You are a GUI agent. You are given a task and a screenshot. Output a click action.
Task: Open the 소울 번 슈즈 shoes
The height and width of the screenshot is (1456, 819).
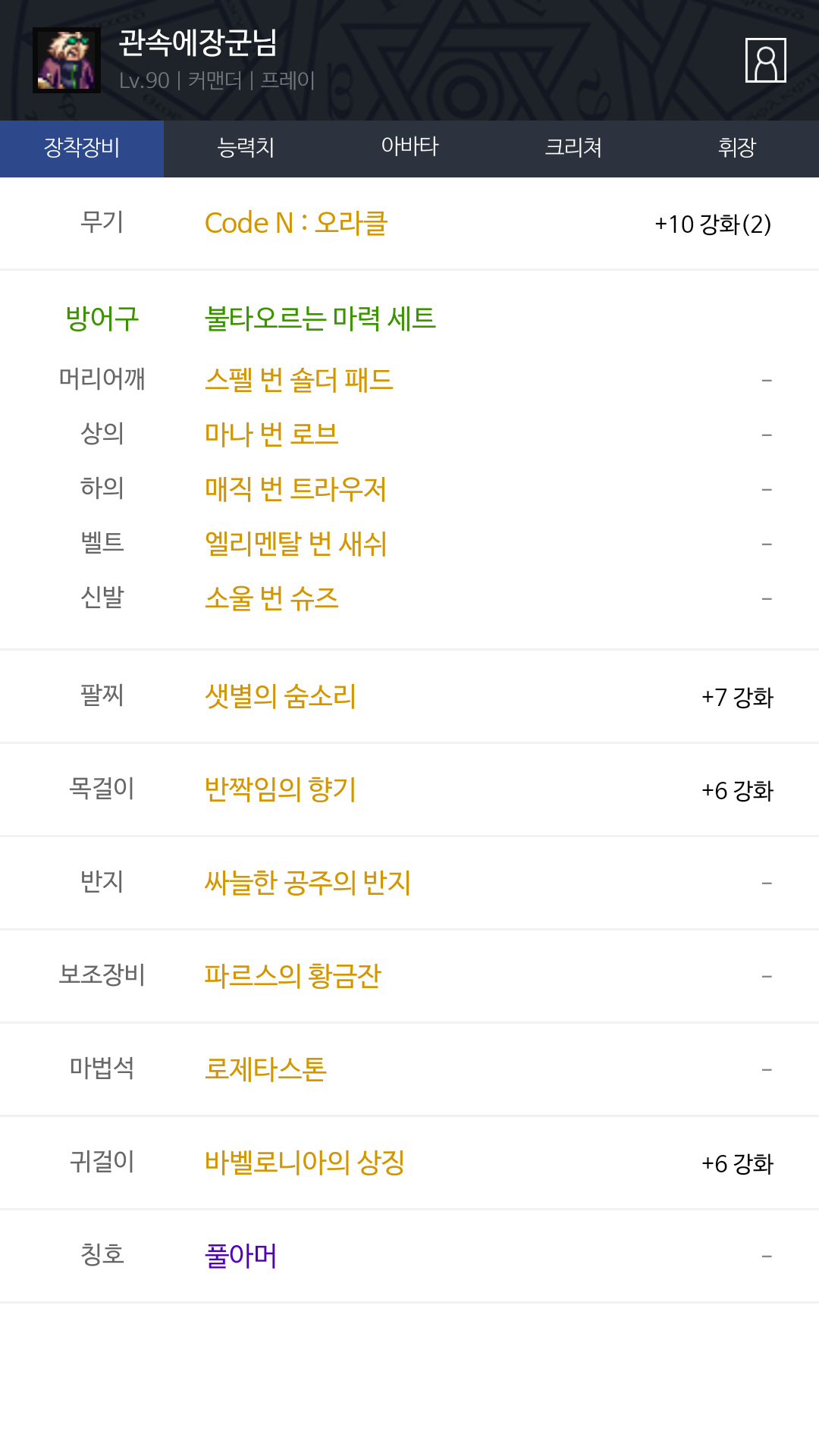[x=271, y=598]
